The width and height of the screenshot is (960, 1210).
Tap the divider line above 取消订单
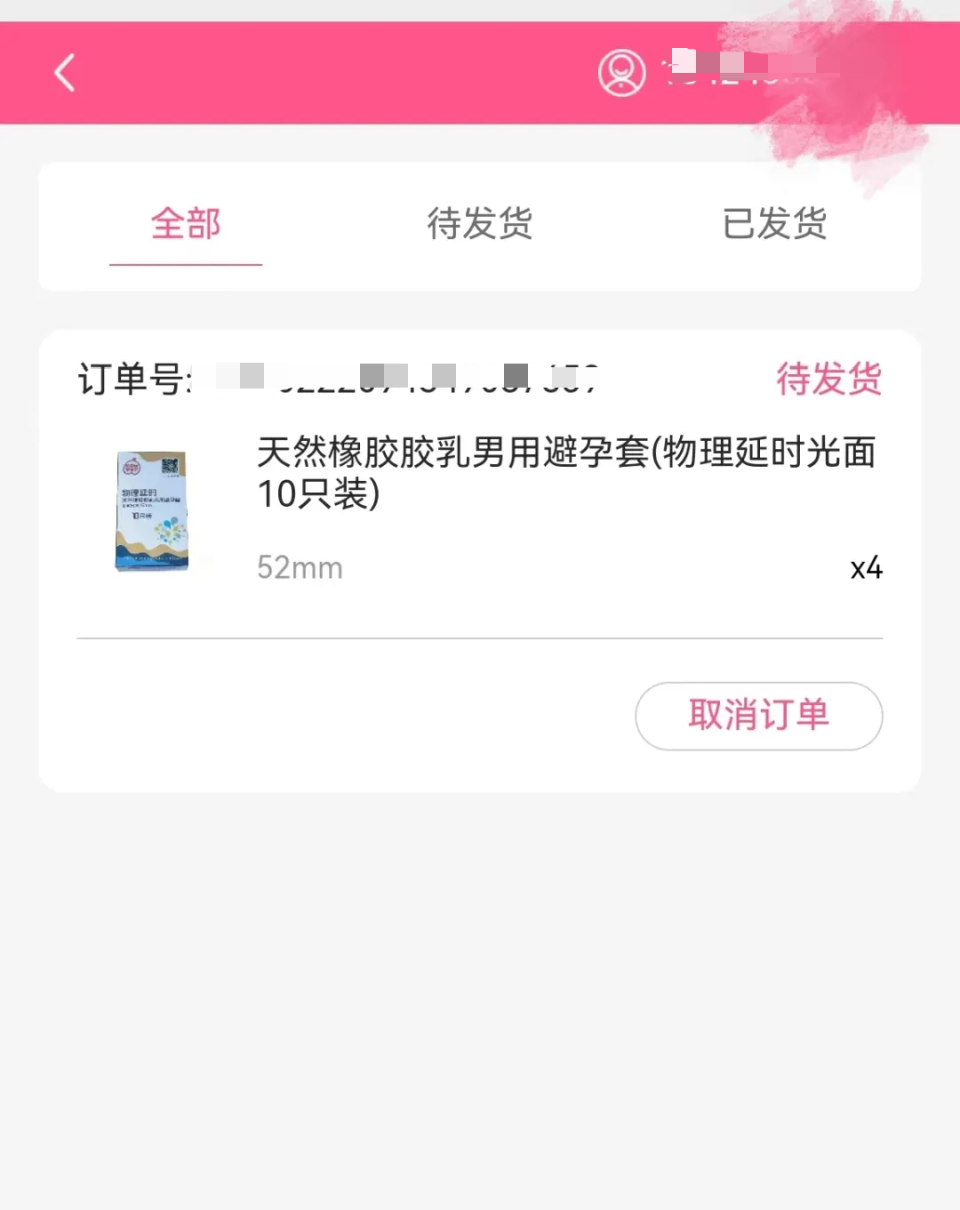pyautogui.click(x=480, y=637)
